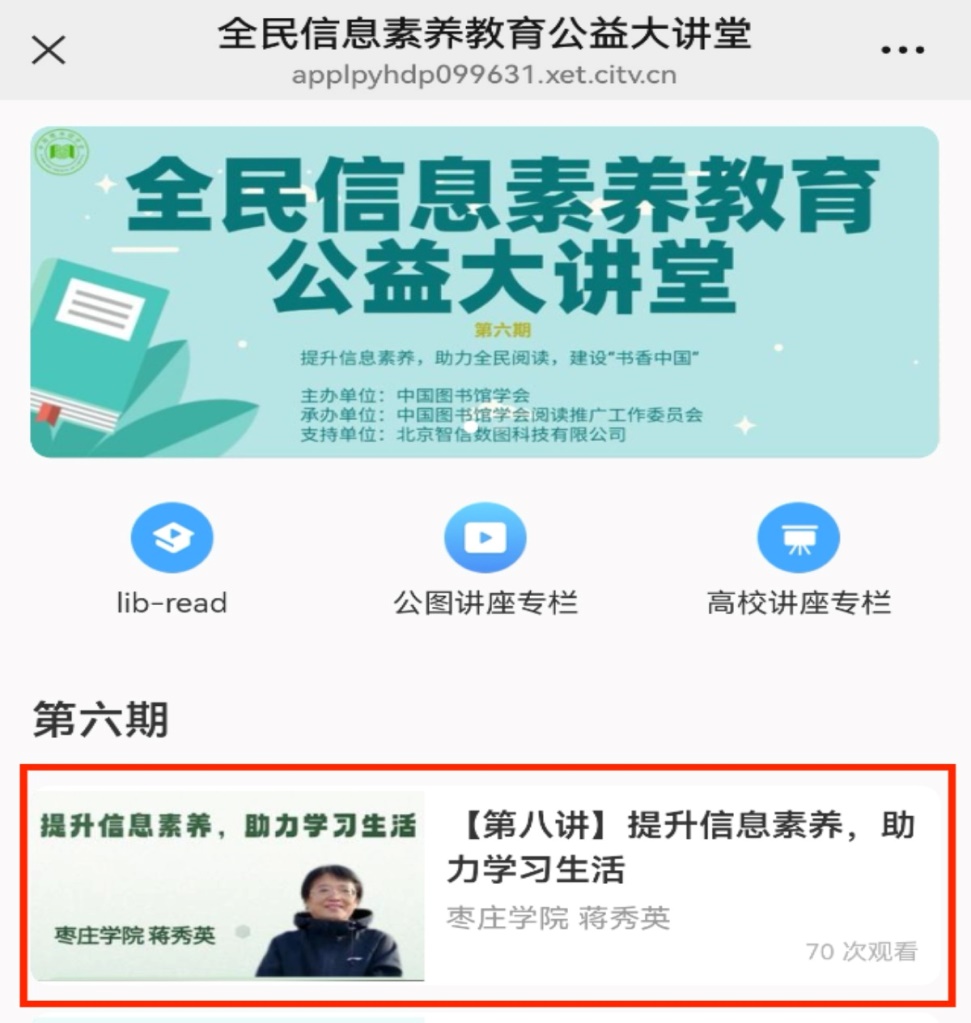Open the 全民信息素养教育公益大讲堂 banner
971x1023 pixels.
(x=485, y=292)
